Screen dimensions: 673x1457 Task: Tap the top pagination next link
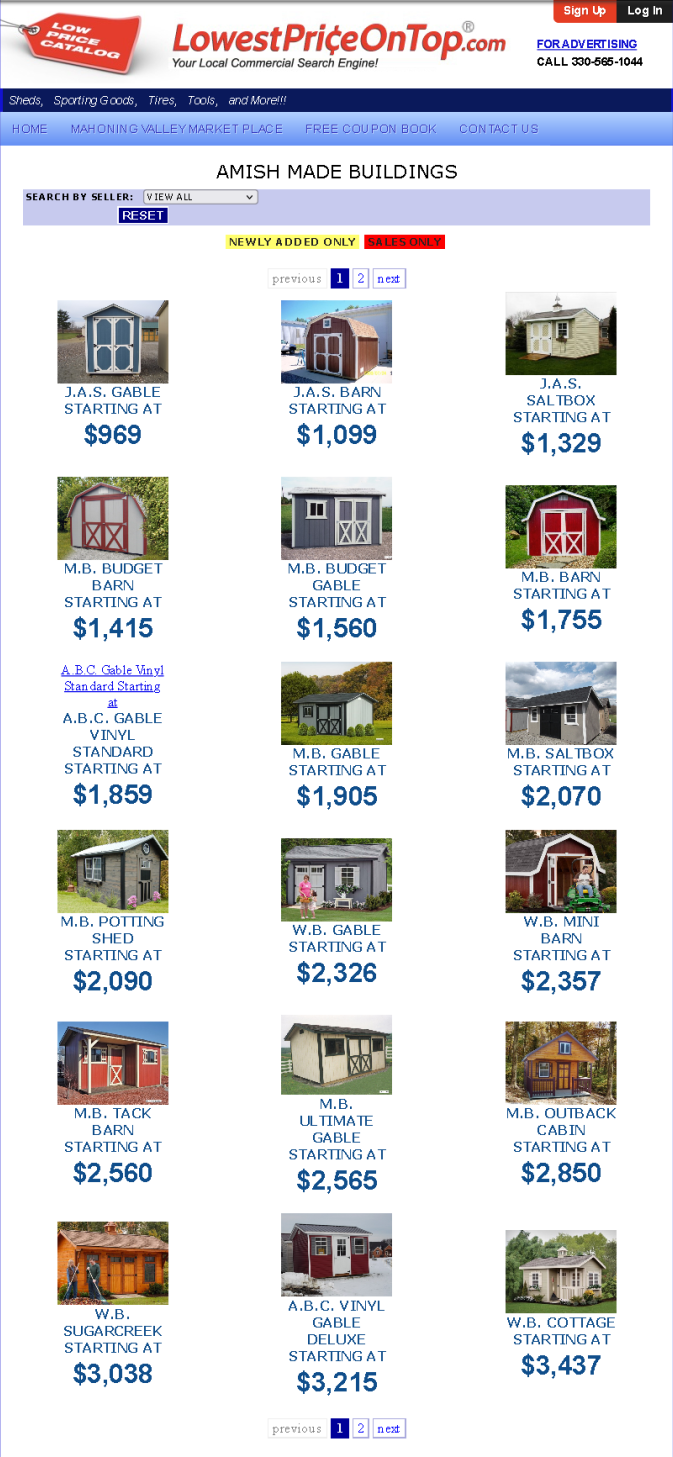389,279
